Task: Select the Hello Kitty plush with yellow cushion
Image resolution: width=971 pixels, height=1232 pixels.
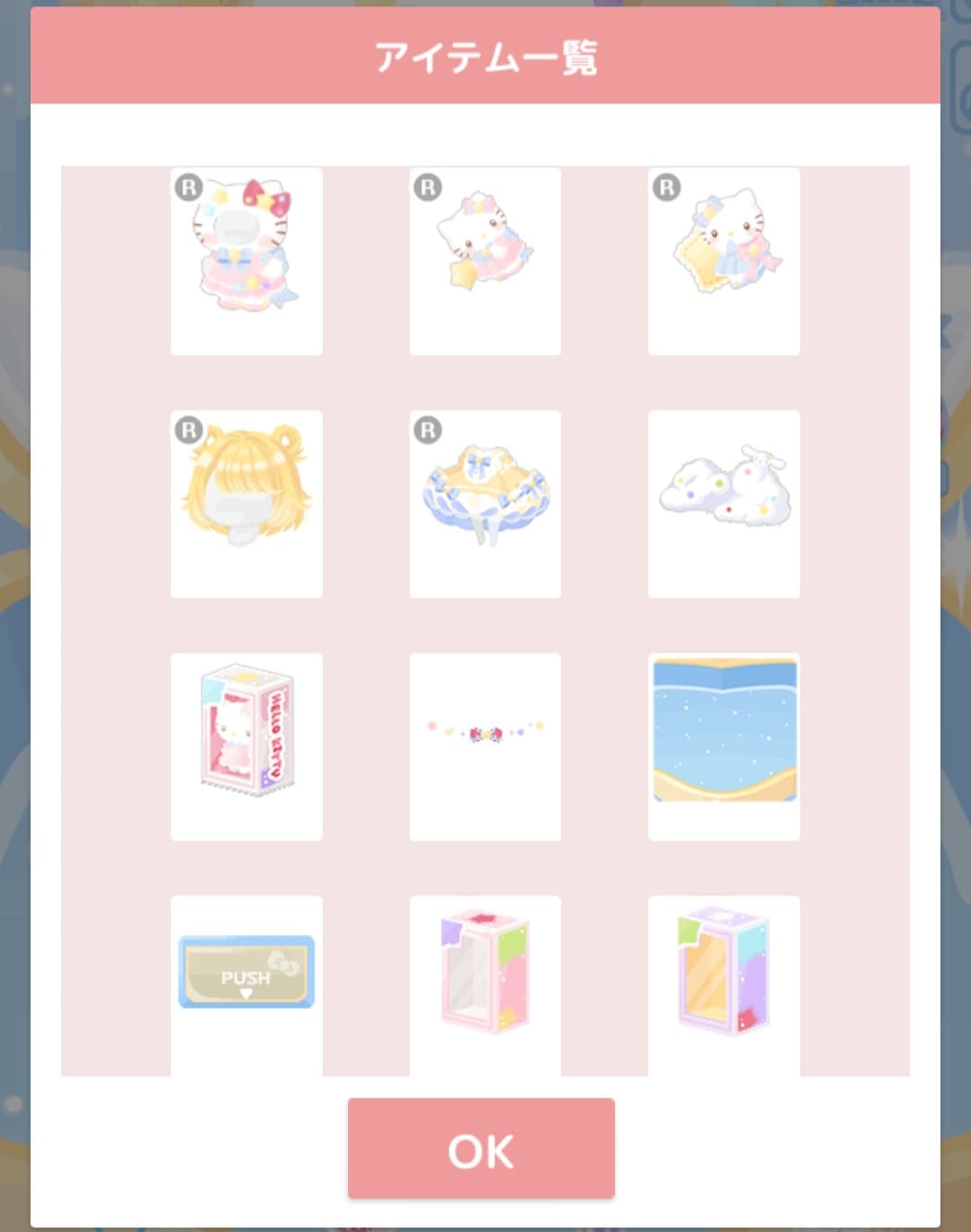Action: [x=724, y=260]
